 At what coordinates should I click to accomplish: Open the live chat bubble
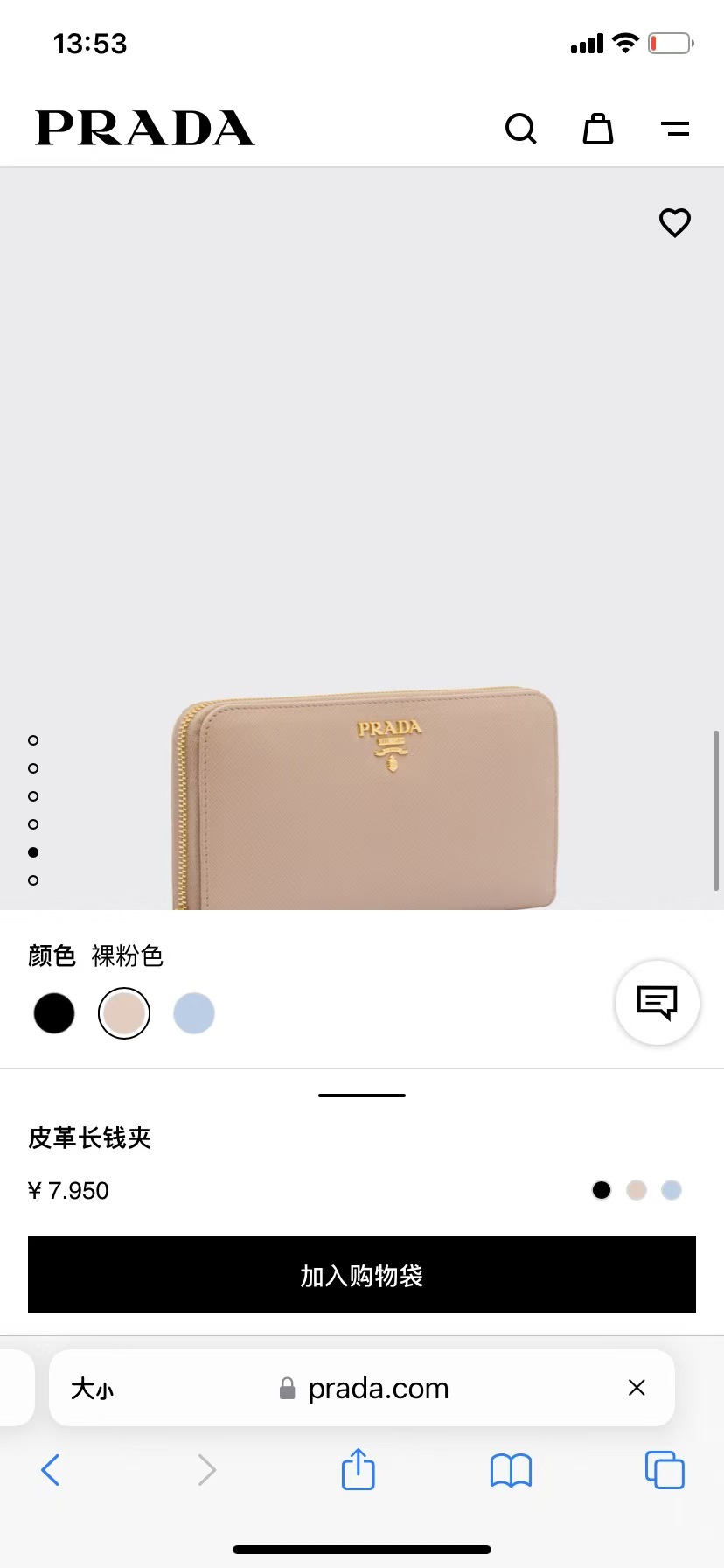[658, 1003]
